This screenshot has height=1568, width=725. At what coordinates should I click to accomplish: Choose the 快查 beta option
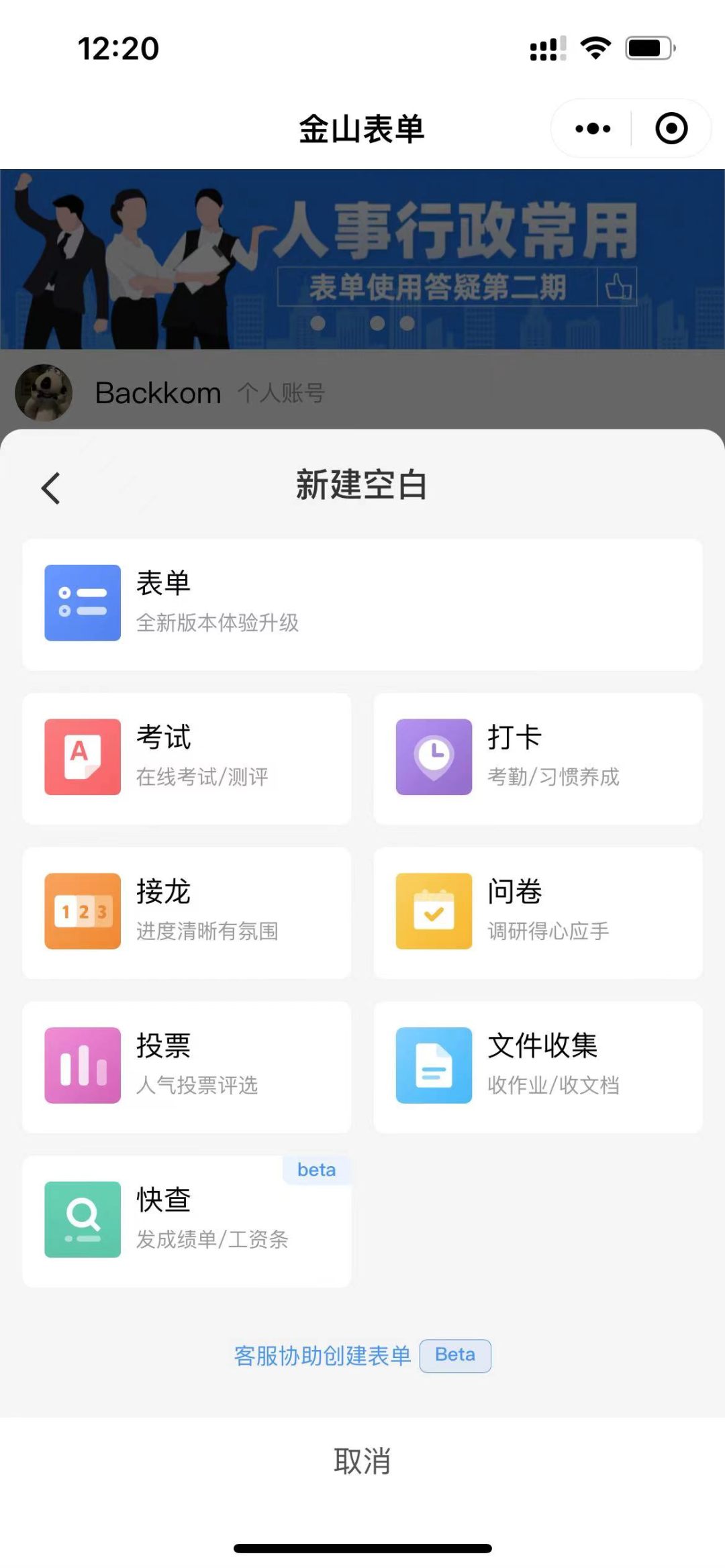[187, 1221]
